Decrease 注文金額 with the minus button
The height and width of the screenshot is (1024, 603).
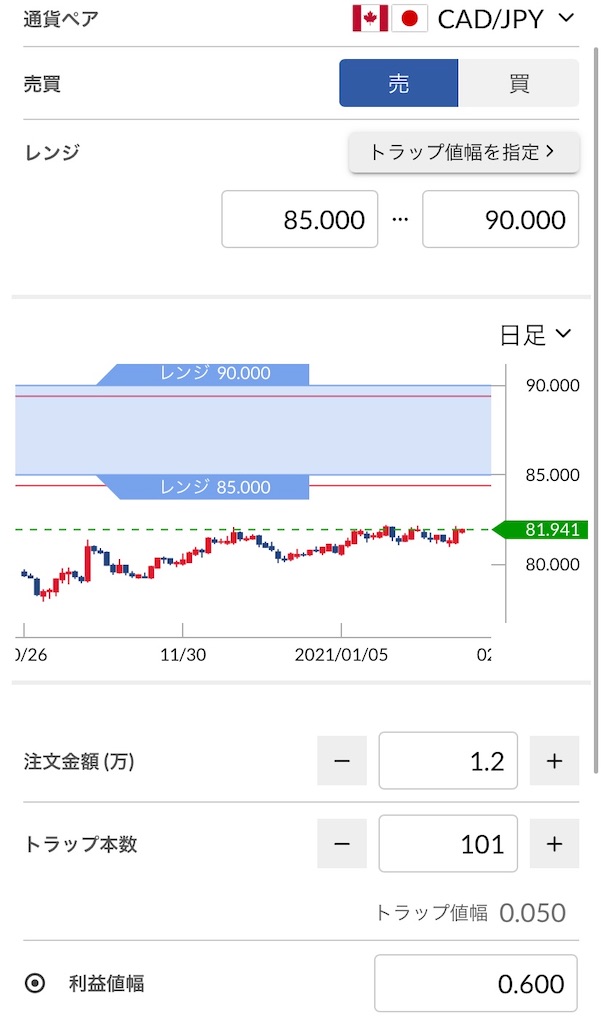(342, 761)
